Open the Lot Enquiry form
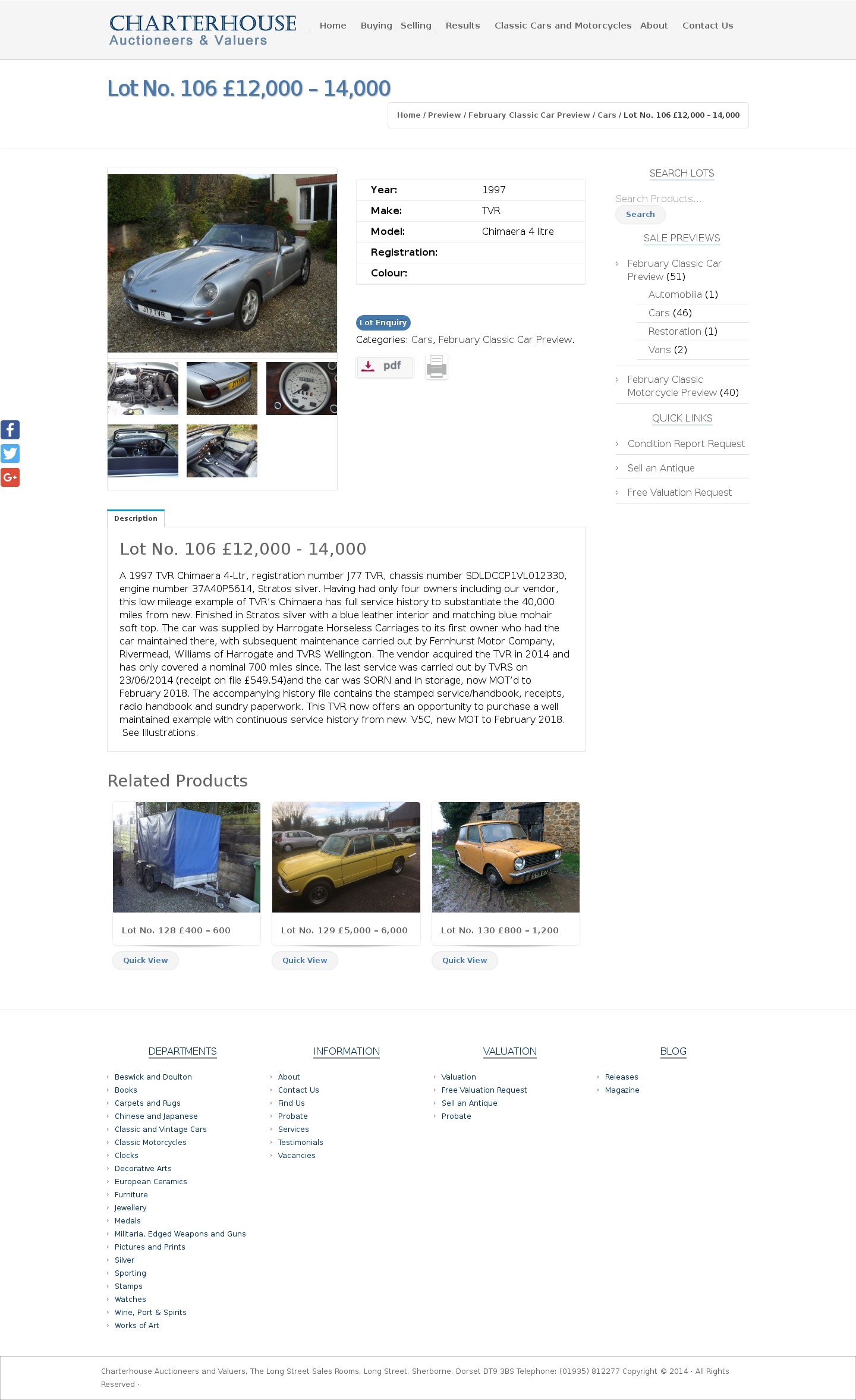856x1400 pixels. tap(383, 323)
